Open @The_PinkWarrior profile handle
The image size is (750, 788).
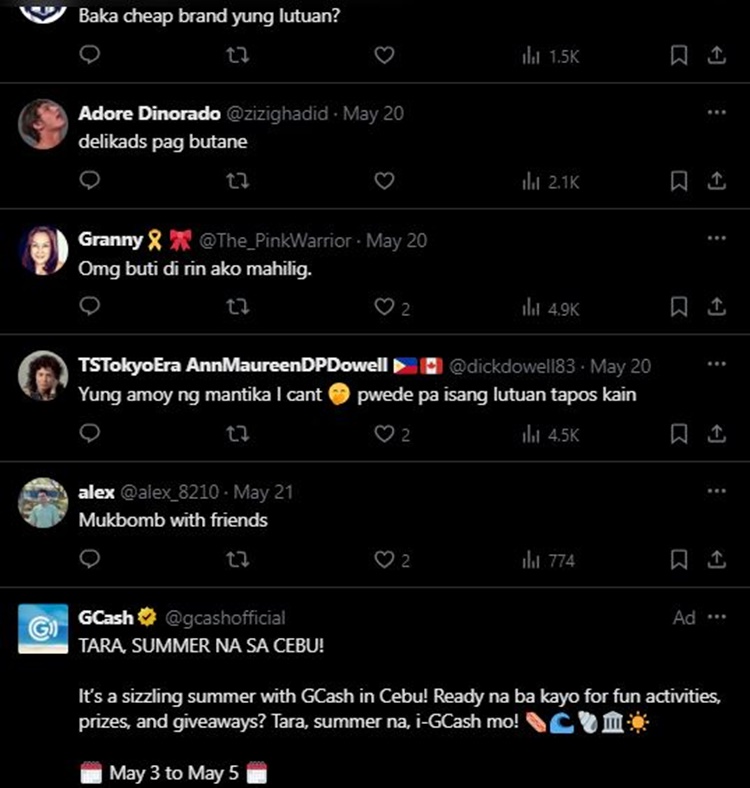pyautogui.click(x=276, y=240)
